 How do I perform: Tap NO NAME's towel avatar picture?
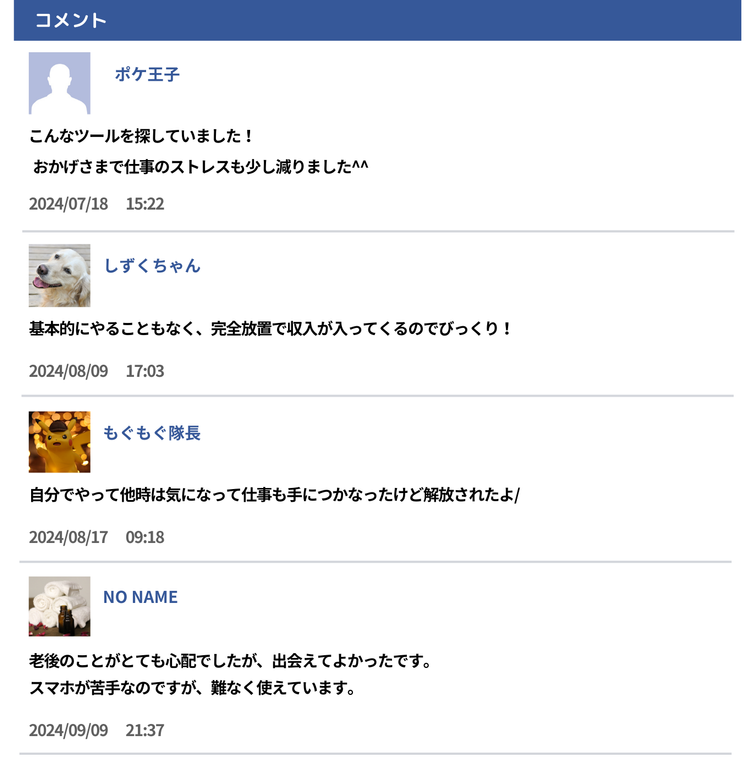59,606
